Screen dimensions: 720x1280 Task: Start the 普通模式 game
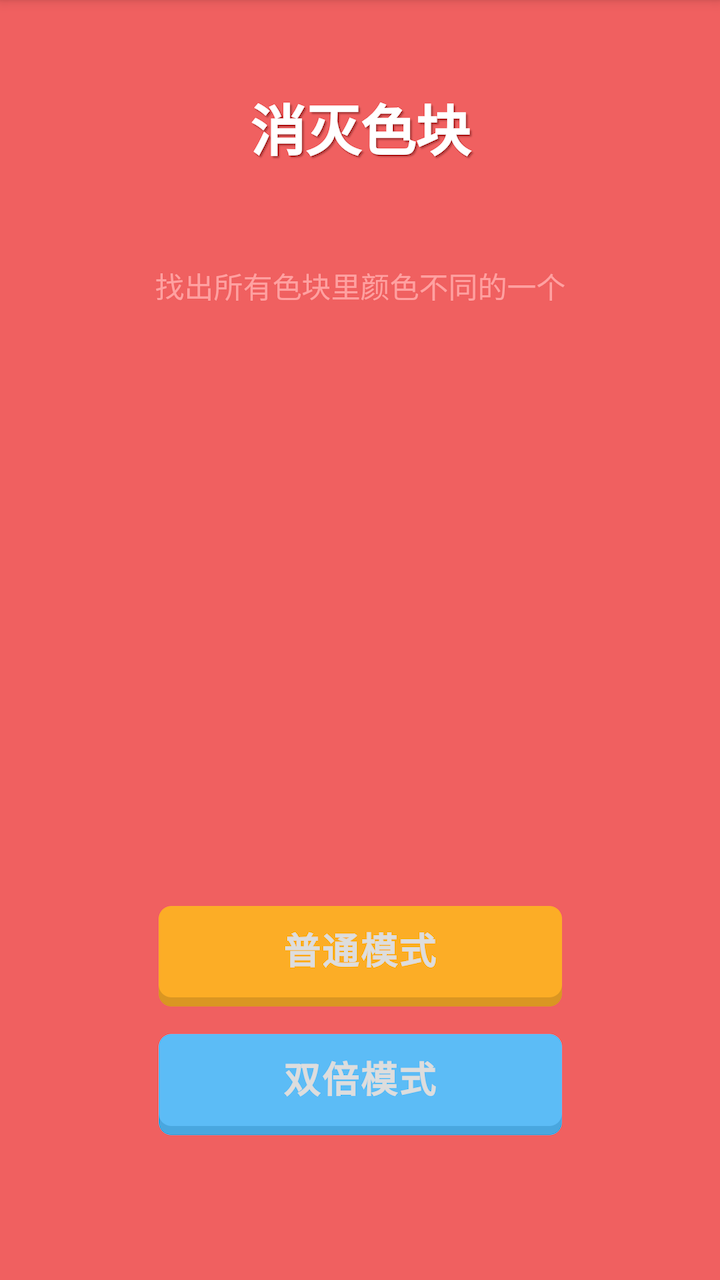[360, 955]
